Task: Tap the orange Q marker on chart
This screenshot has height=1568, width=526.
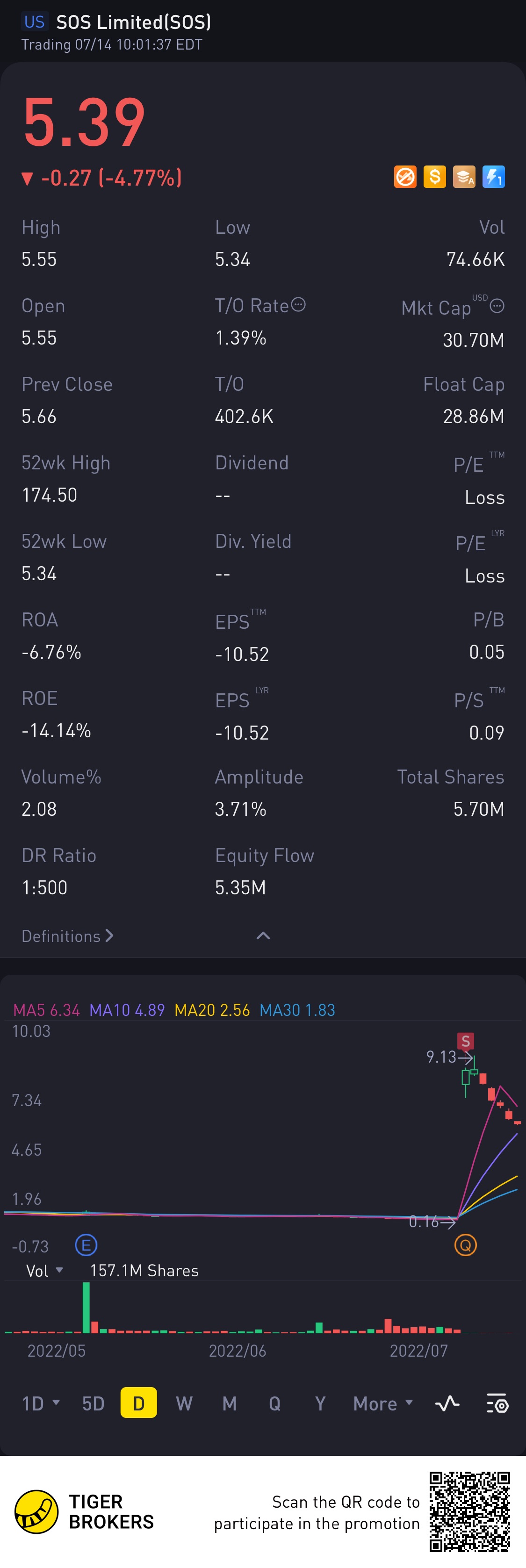Action: [x=466, y=1245]
